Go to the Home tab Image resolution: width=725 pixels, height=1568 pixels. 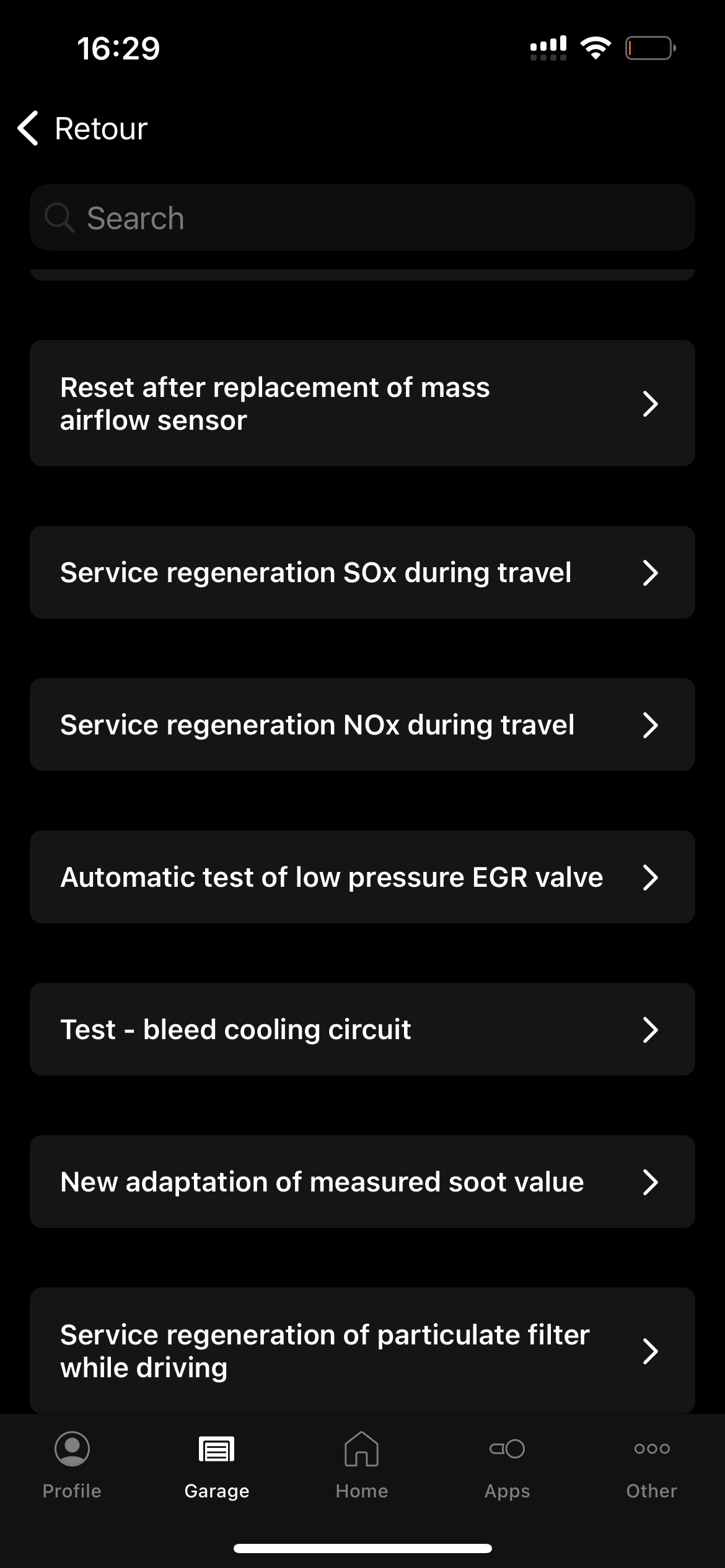click(x=362, y=1465)
